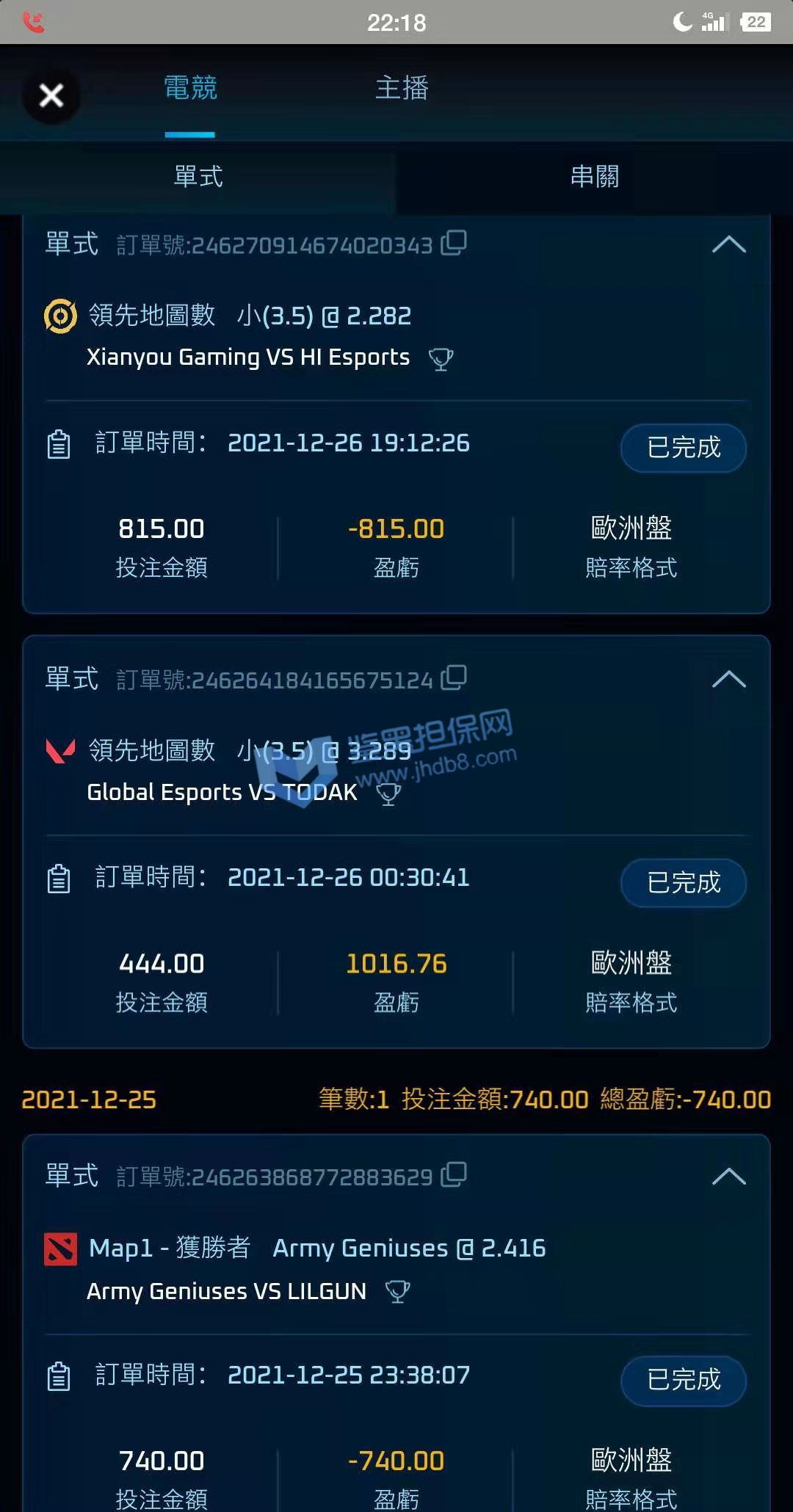Tap 已完成 on the 19:12:26 order
The image size is (793, 1512).
coord(684,448)
